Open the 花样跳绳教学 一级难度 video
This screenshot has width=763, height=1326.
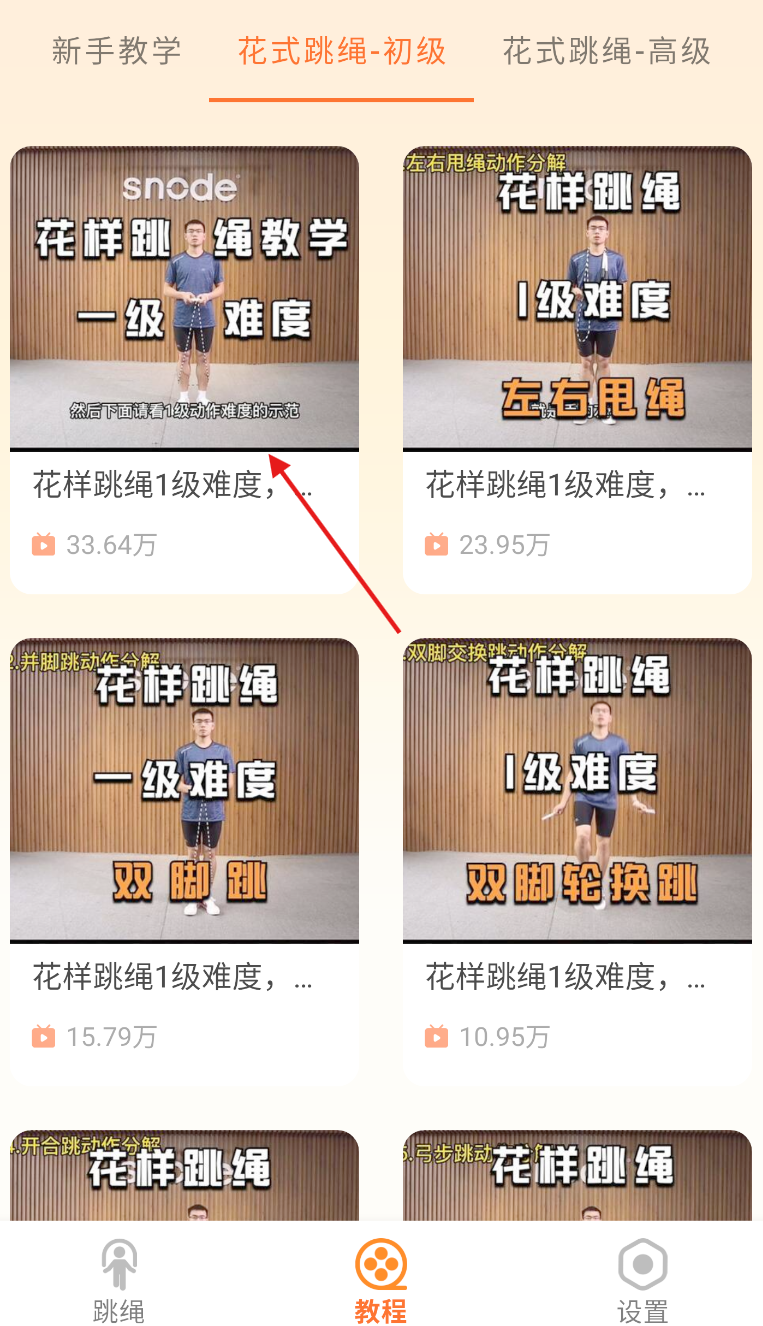[184, 298]
